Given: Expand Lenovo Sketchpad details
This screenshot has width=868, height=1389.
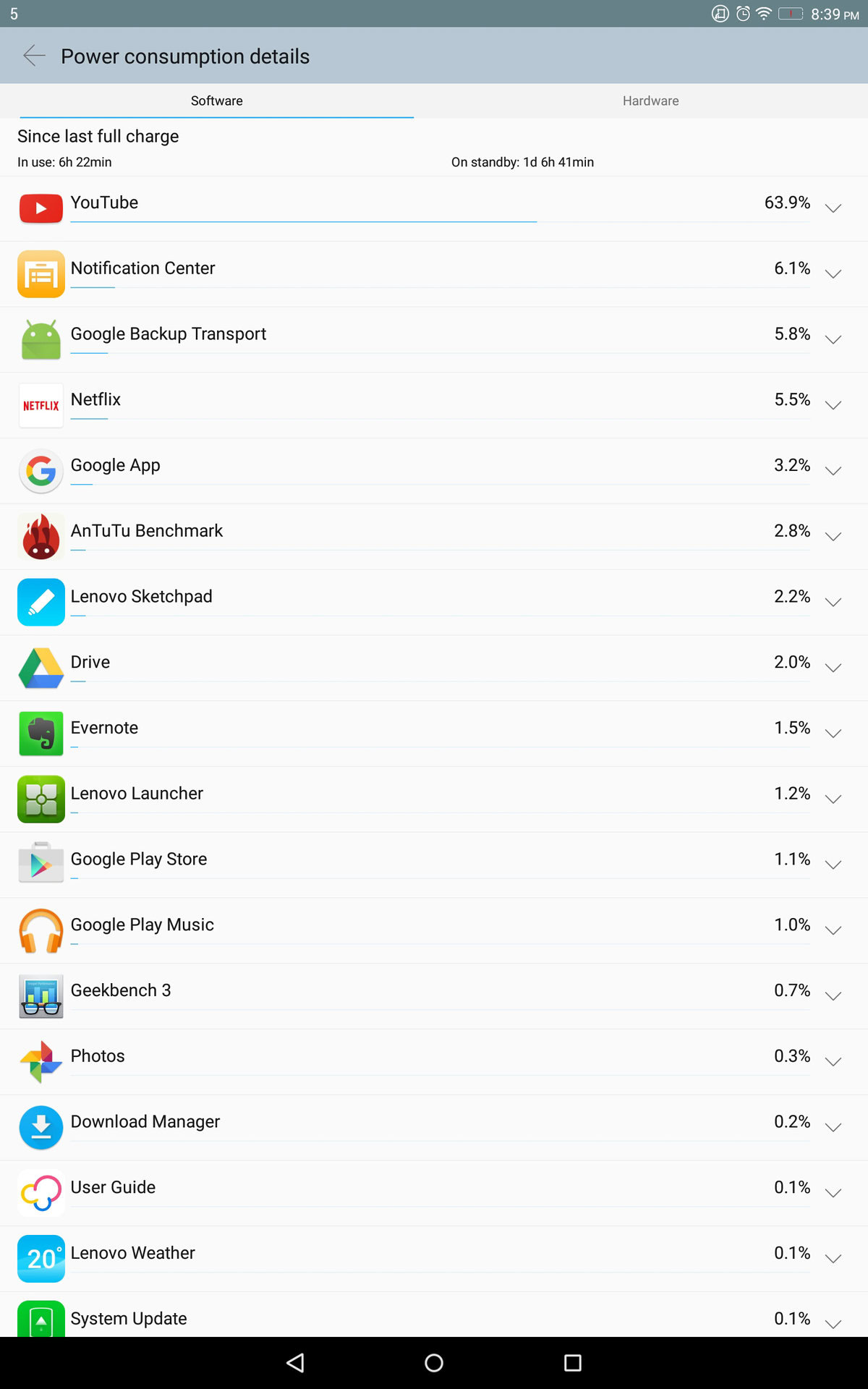Looking at the screenshot, I should click(x=833, y=603).
